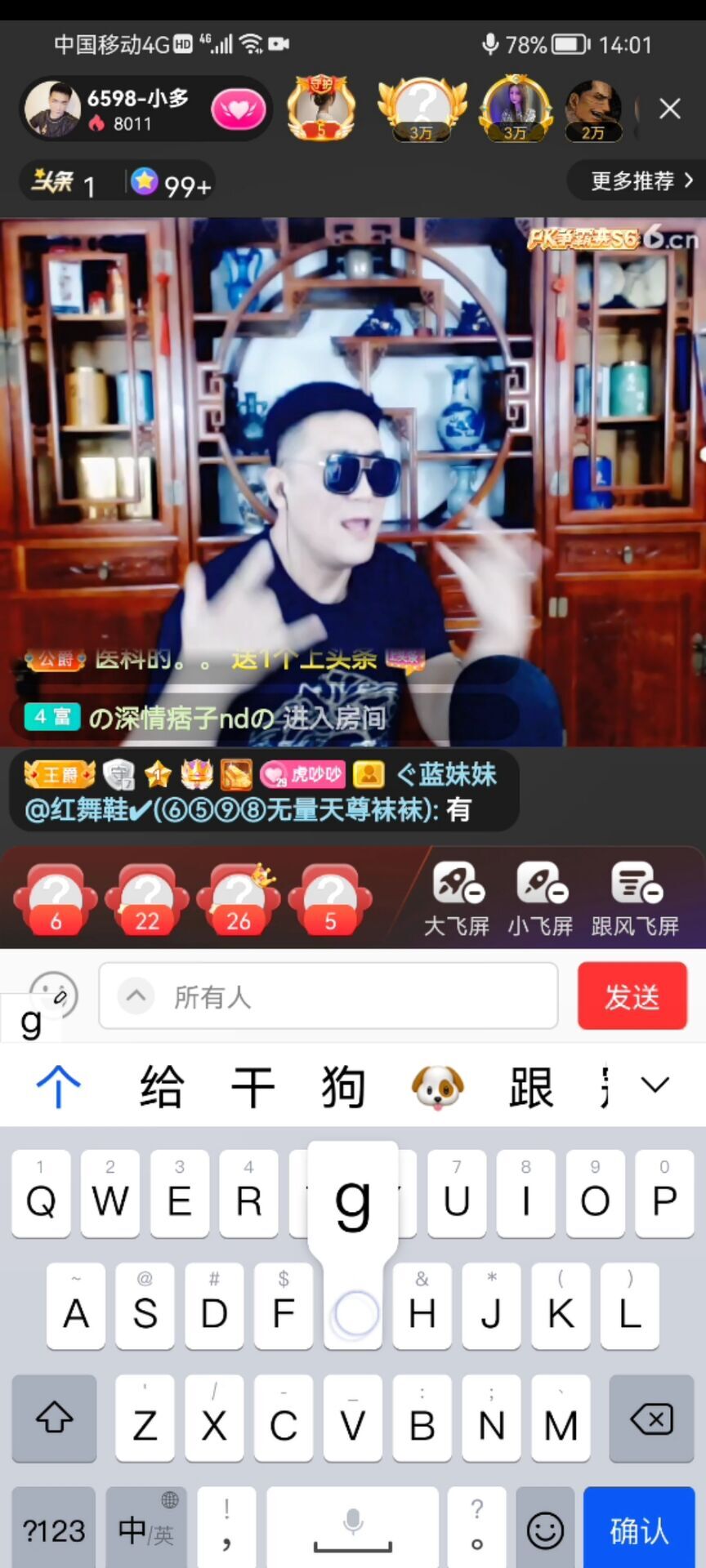Screen dimensions: 706x1568
Task: Choose the dog emoji suggestion
Action: 437,1087
